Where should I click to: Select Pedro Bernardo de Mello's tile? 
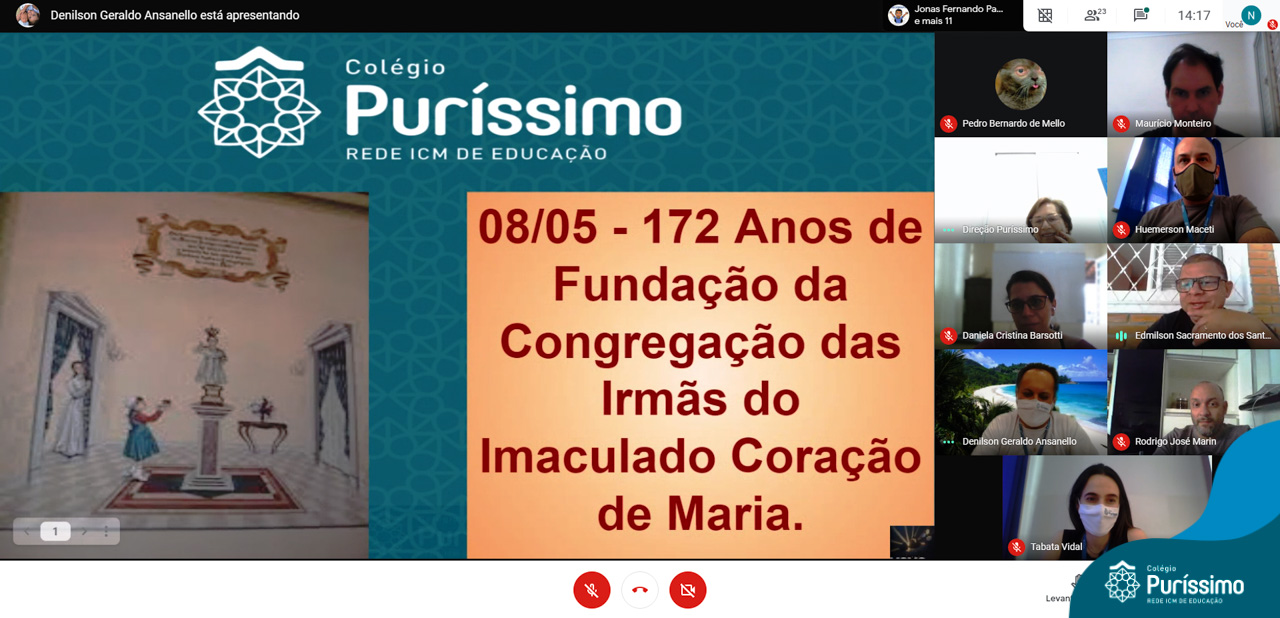click(x=1020, y=85)
